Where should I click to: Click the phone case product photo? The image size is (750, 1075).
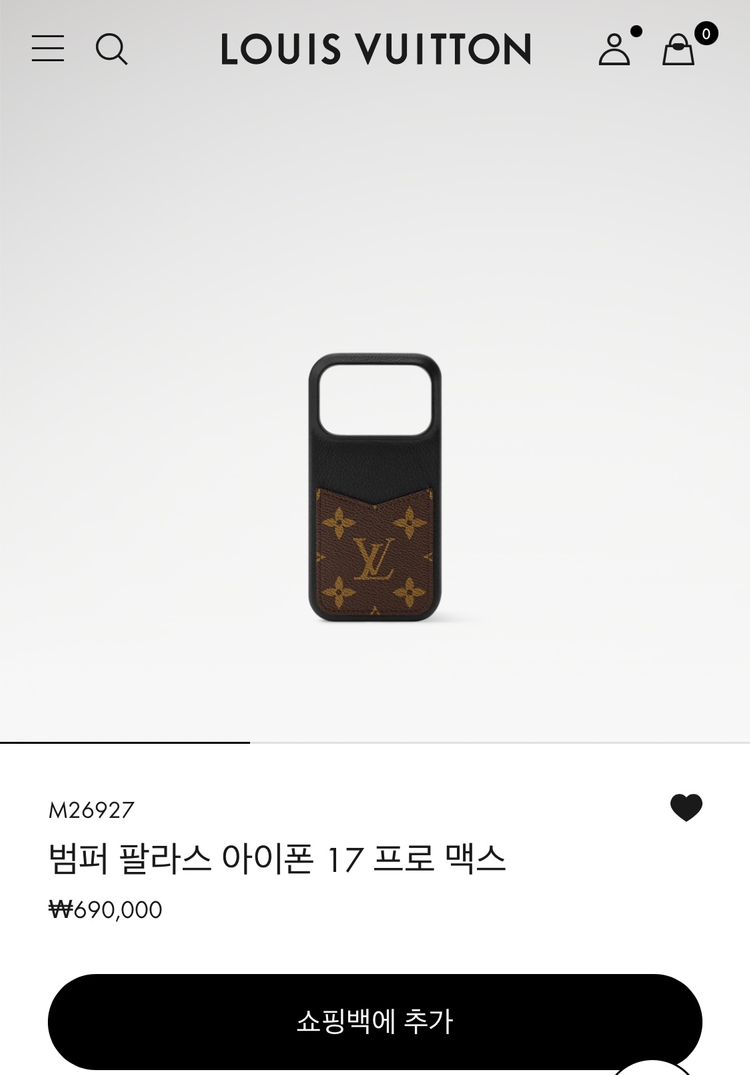(375, 486)
